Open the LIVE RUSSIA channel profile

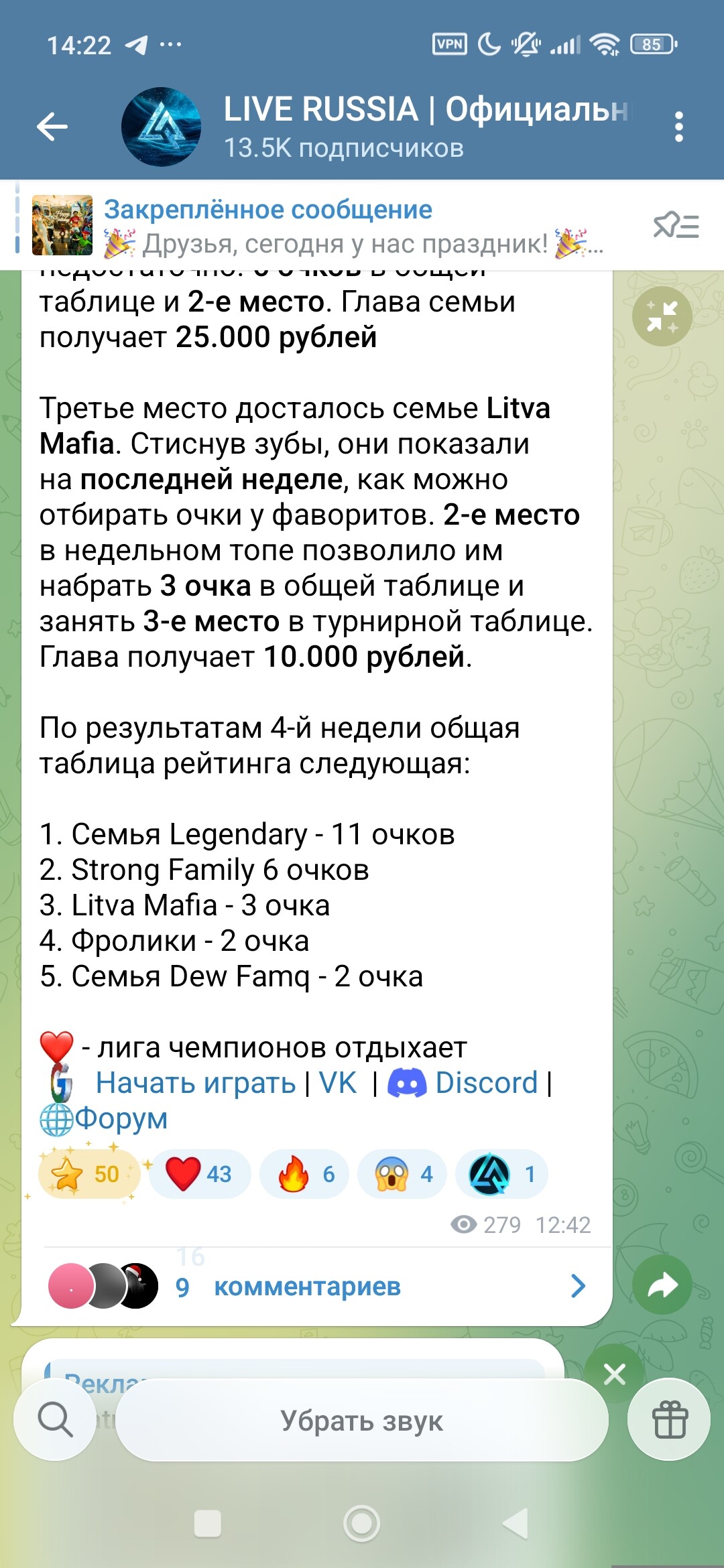[375, 127]
